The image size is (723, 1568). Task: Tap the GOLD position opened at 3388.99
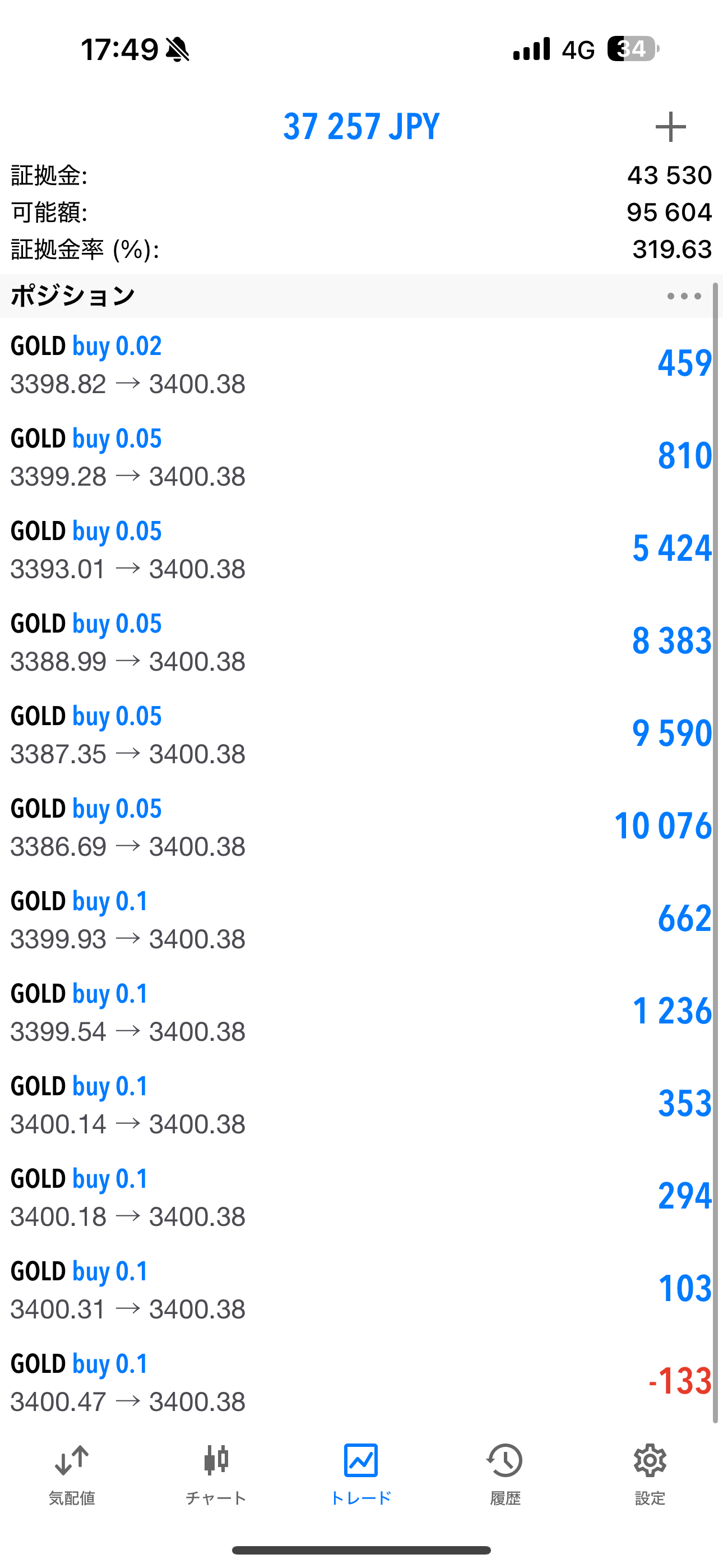(361, 642)
